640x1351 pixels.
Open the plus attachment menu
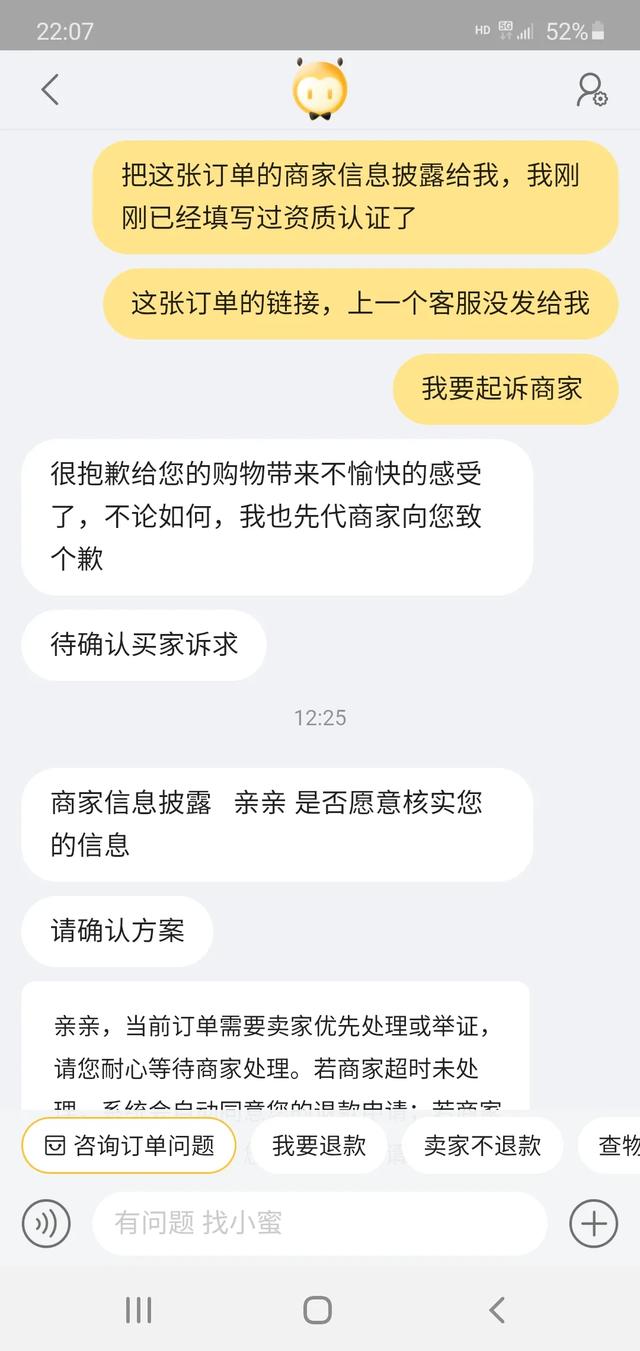pyautogui.click(x=593, y=1223)
